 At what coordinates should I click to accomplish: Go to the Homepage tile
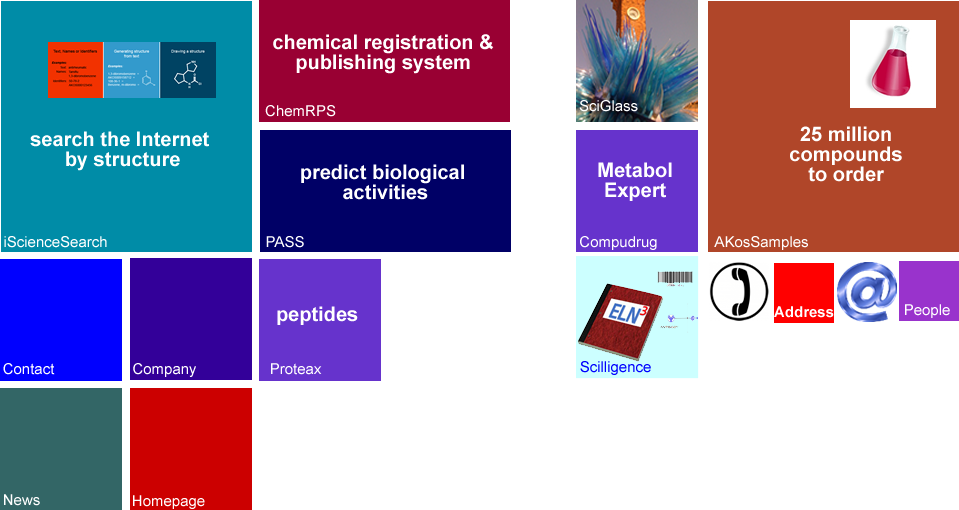tap(191, 449)
